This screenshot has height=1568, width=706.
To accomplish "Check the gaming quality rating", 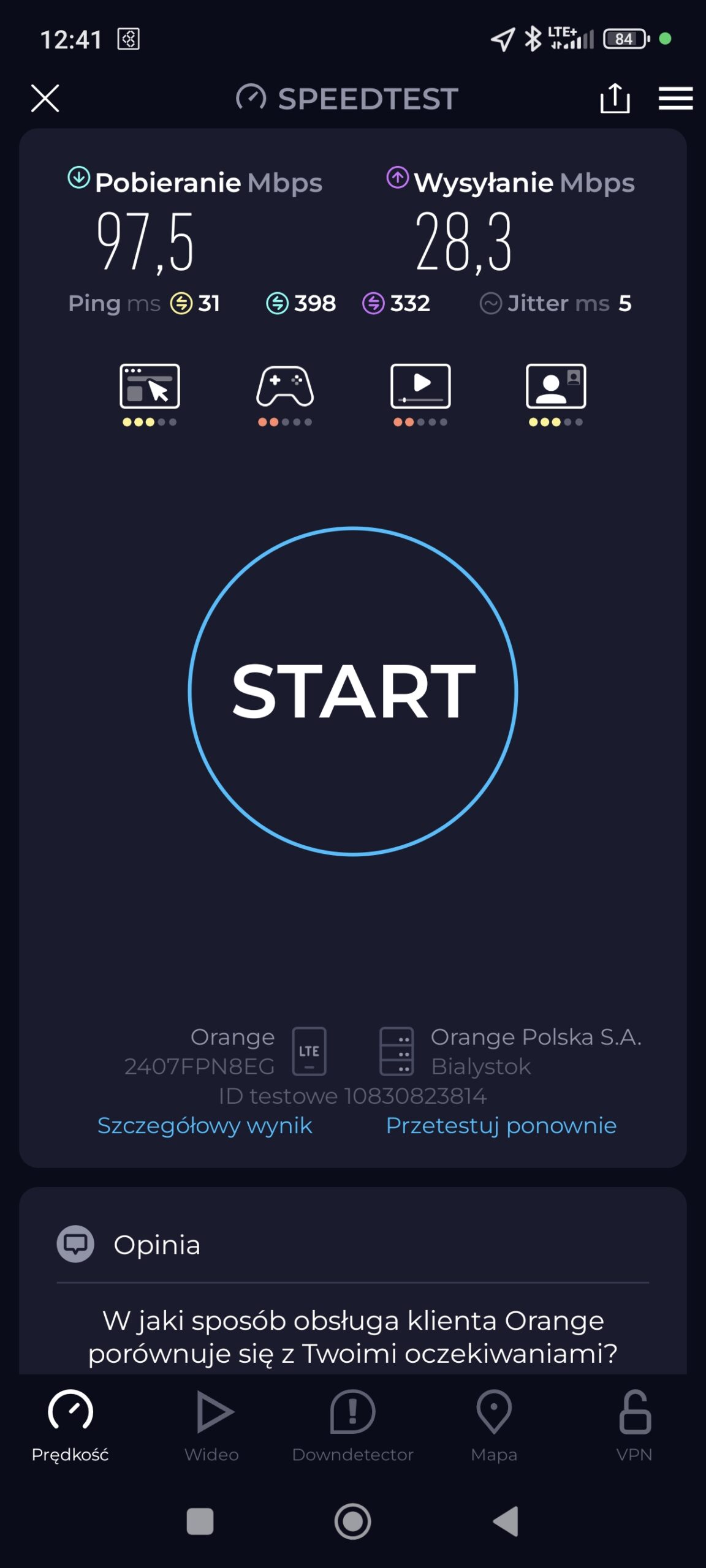I will [285, 393].
